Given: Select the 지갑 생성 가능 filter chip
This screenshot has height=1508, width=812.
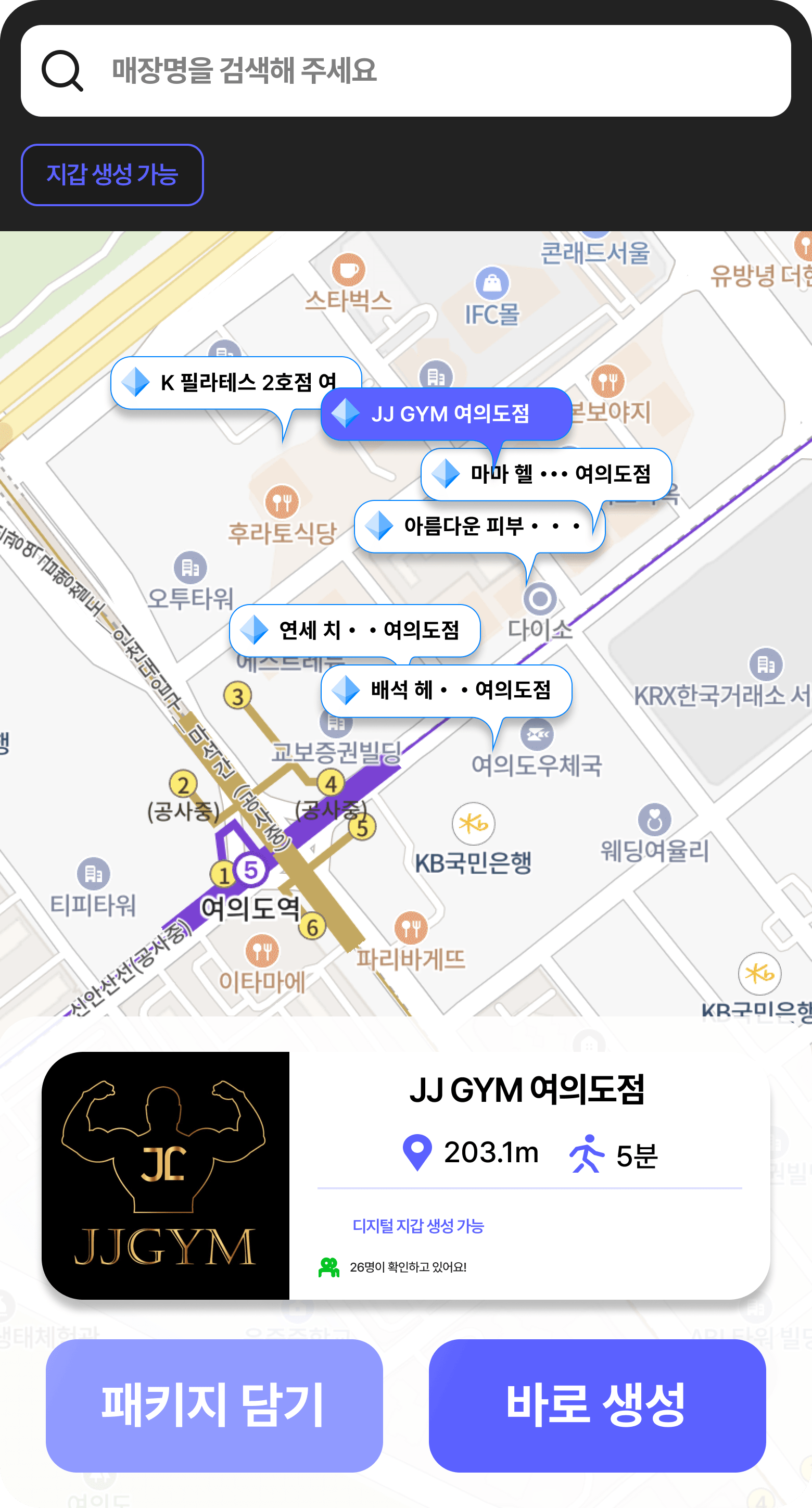Looking at the screenshot, I should (x=112, y=175).
